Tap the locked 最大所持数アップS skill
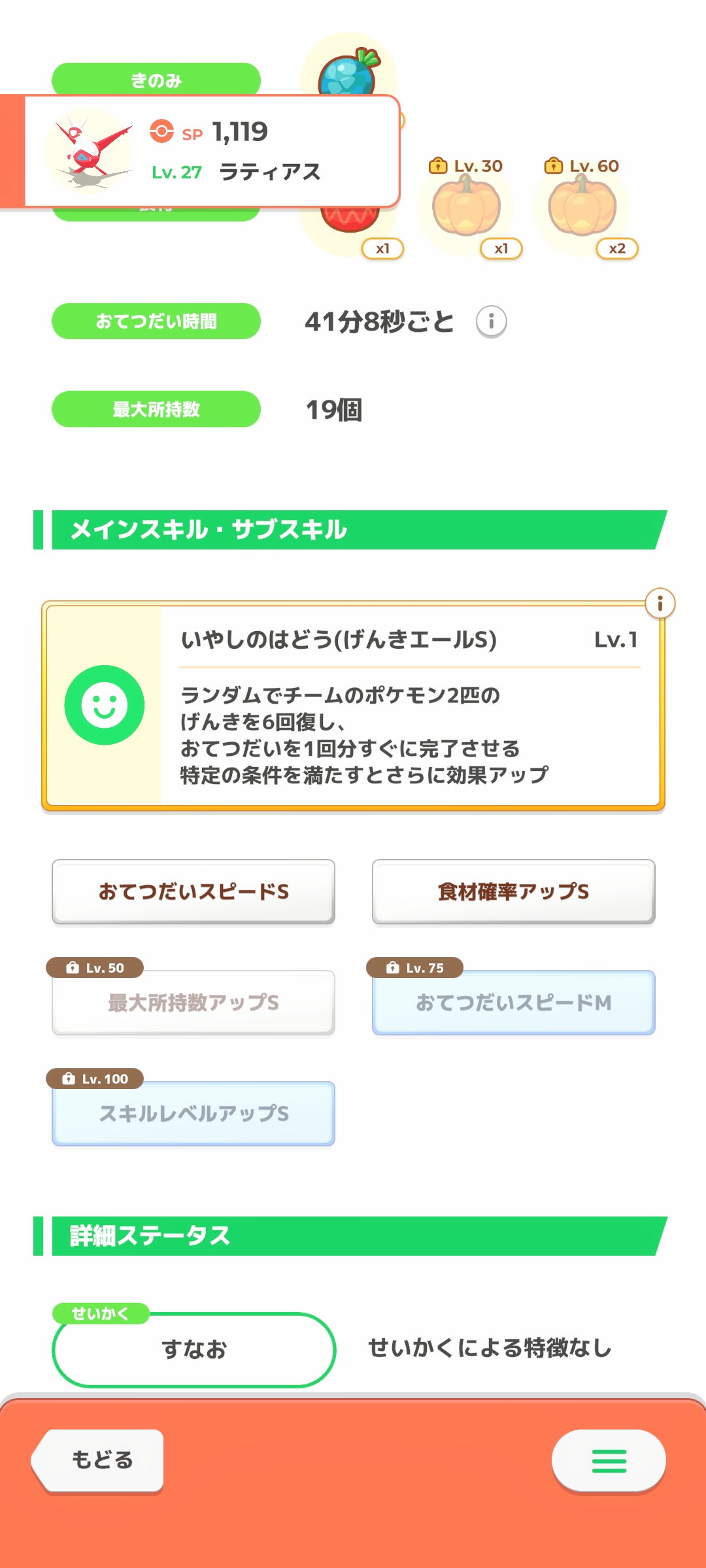 tap(193, 1002)
